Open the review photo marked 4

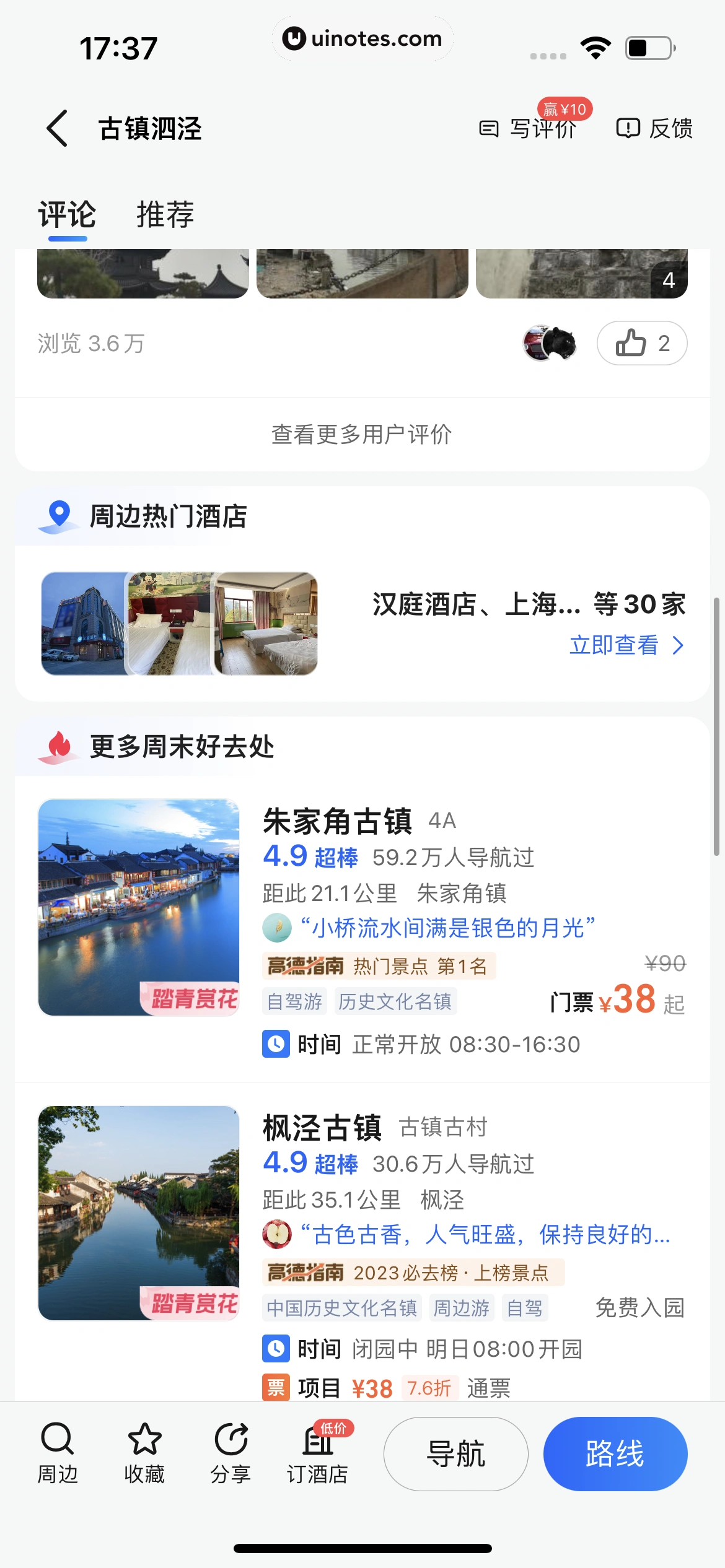[581, 274]
